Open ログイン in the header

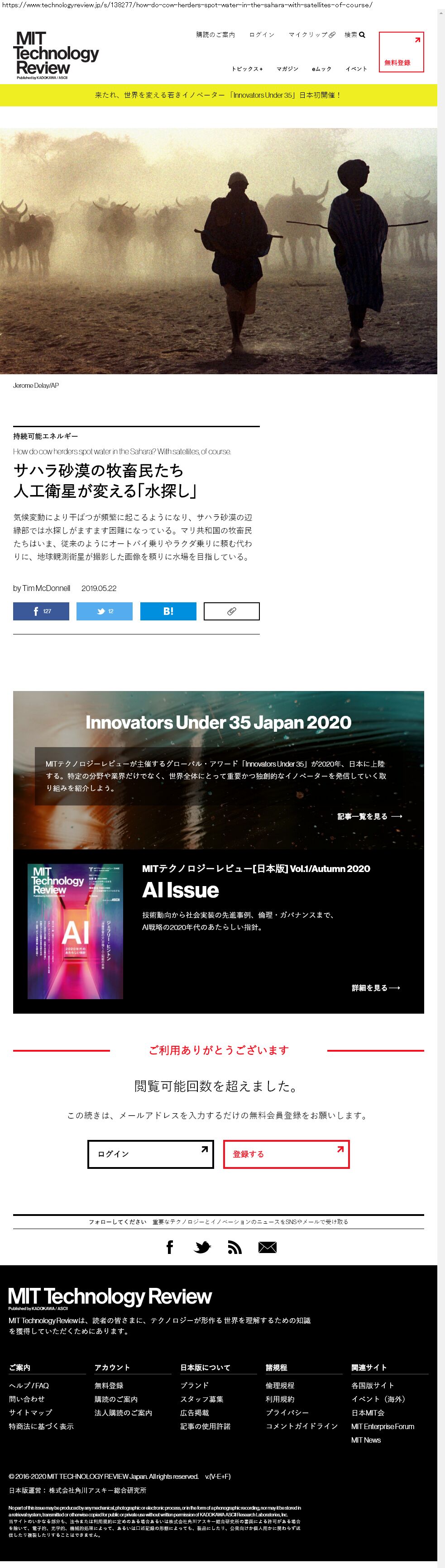(262, 35)
